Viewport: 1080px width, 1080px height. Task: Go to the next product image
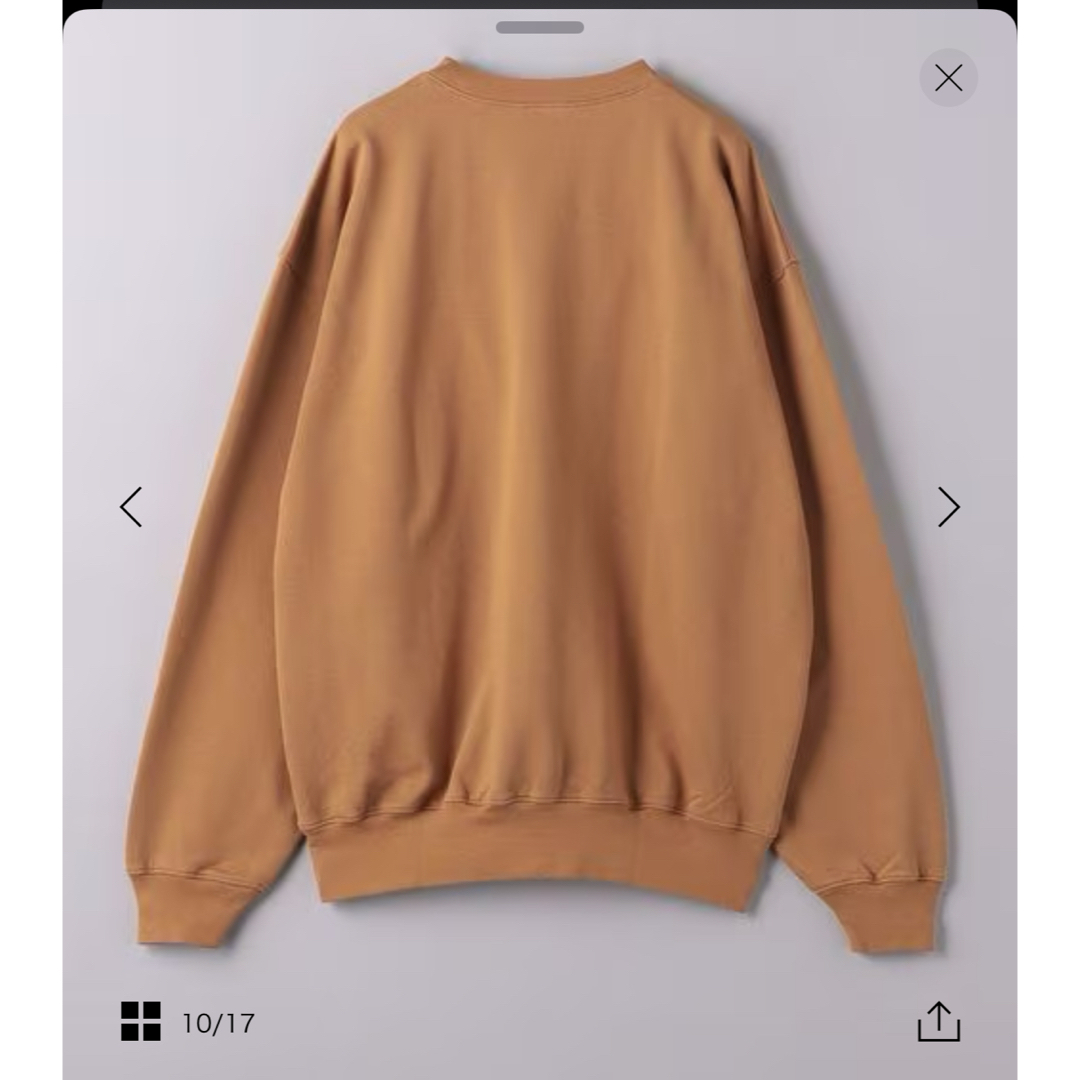948,507
